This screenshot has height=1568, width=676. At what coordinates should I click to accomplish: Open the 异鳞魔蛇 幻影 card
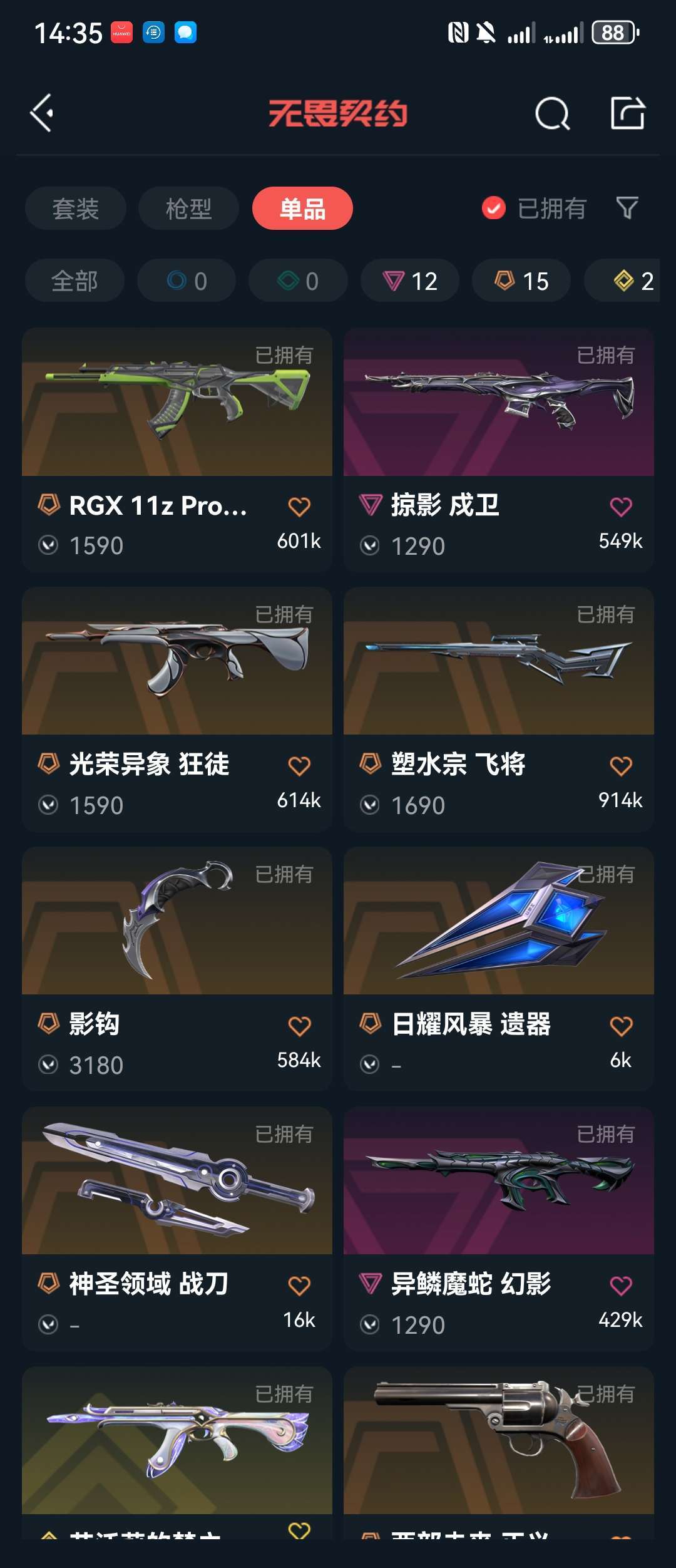coord(499,1229)
